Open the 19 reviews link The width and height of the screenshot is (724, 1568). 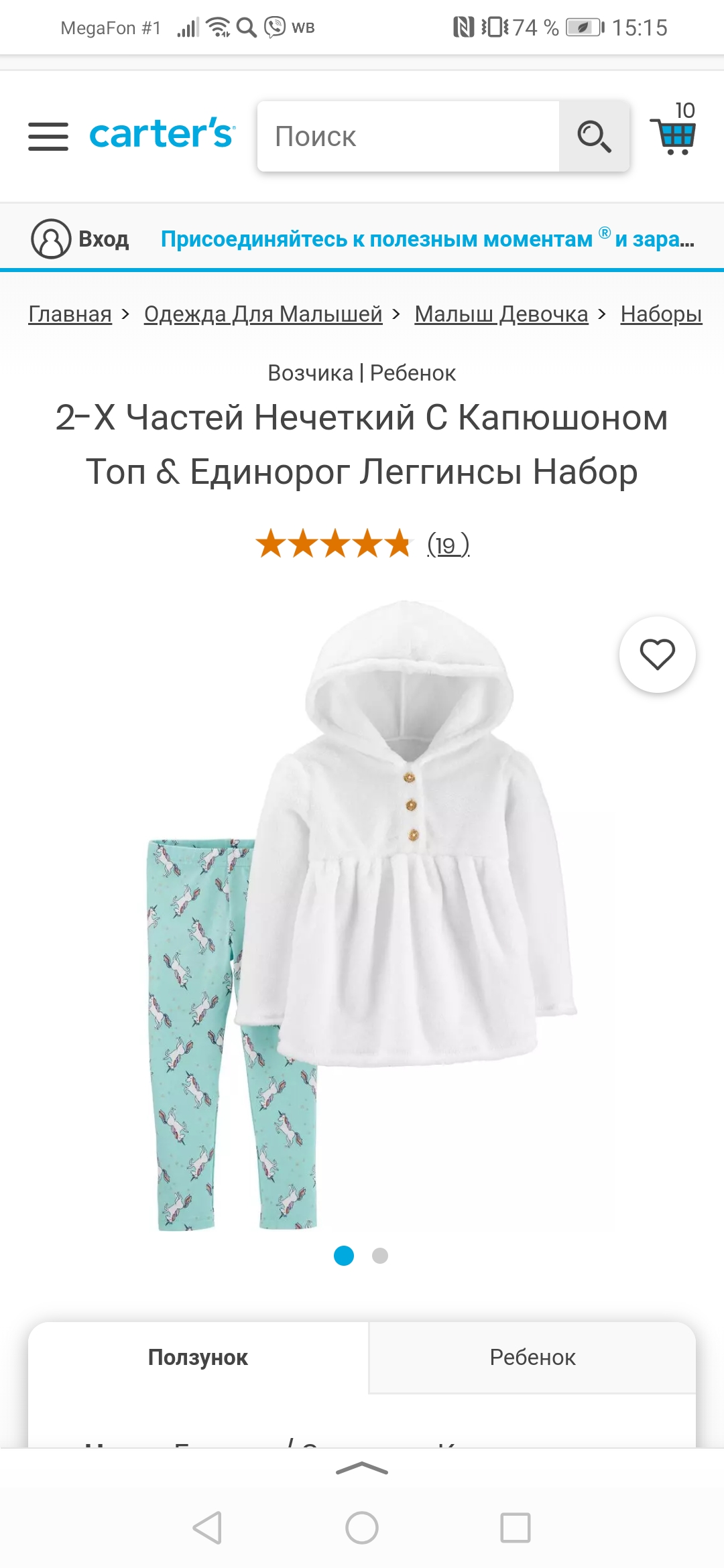448,544
